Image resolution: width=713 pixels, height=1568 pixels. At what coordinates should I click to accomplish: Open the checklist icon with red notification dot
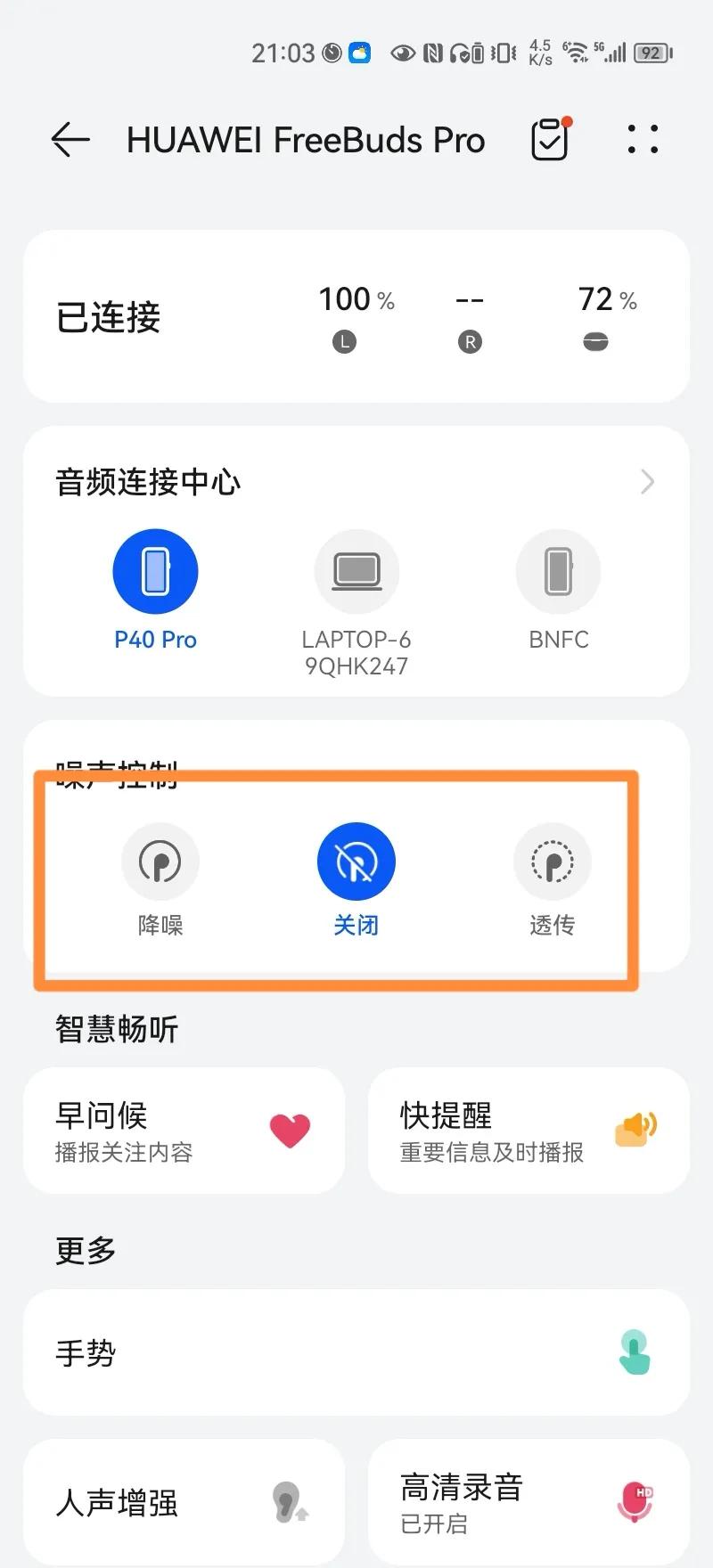tap(551, 140)
